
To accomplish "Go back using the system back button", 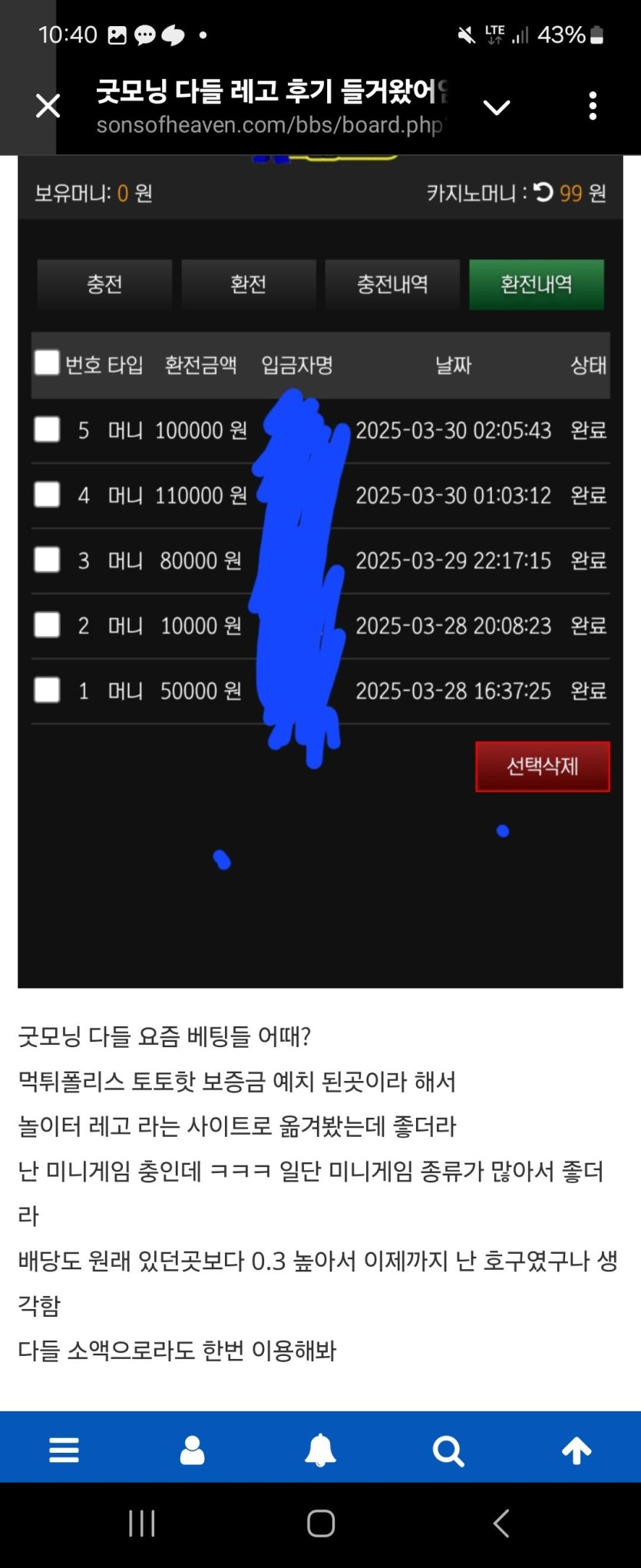I will pos(501,1523).
